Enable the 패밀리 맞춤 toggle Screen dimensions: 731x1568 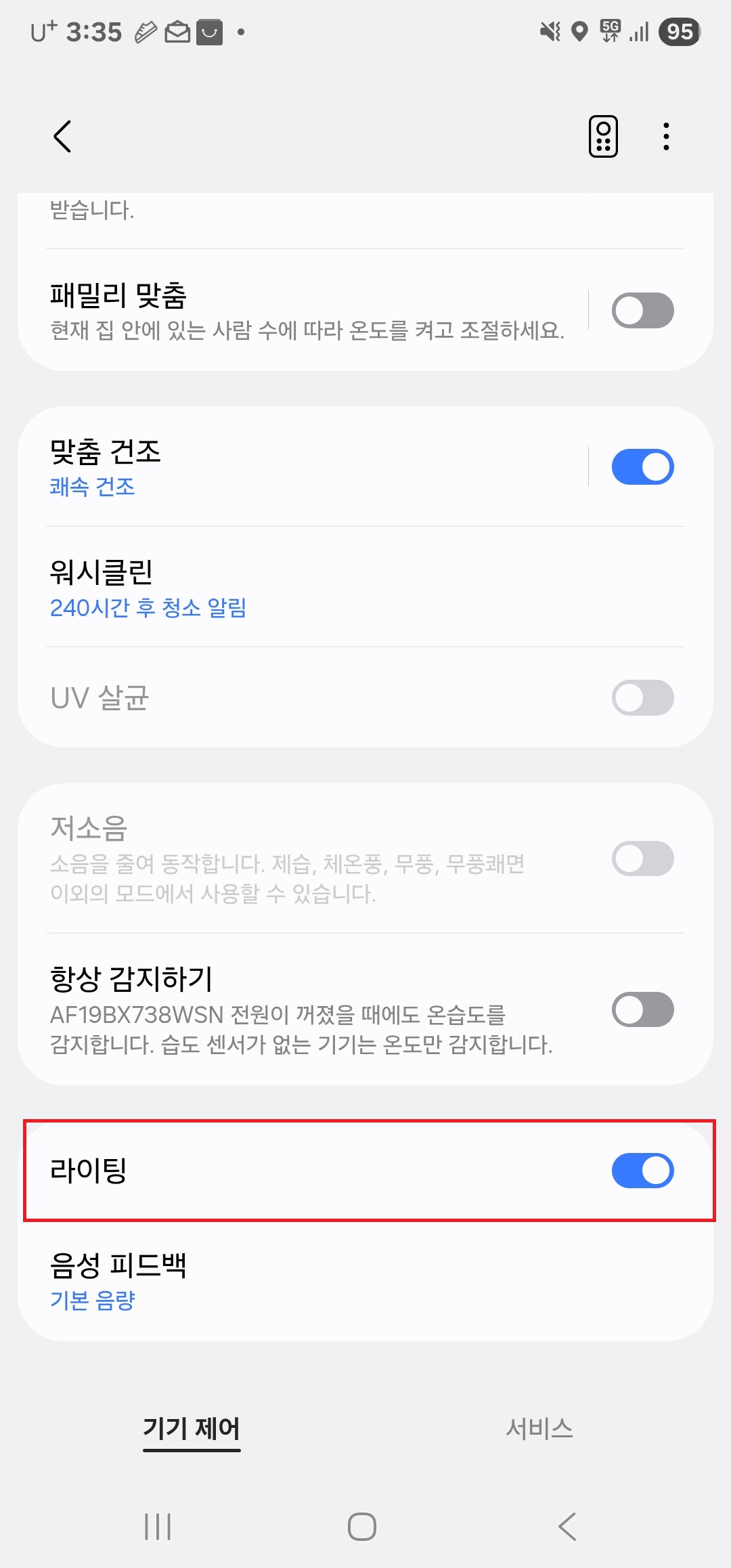(642, 310)
